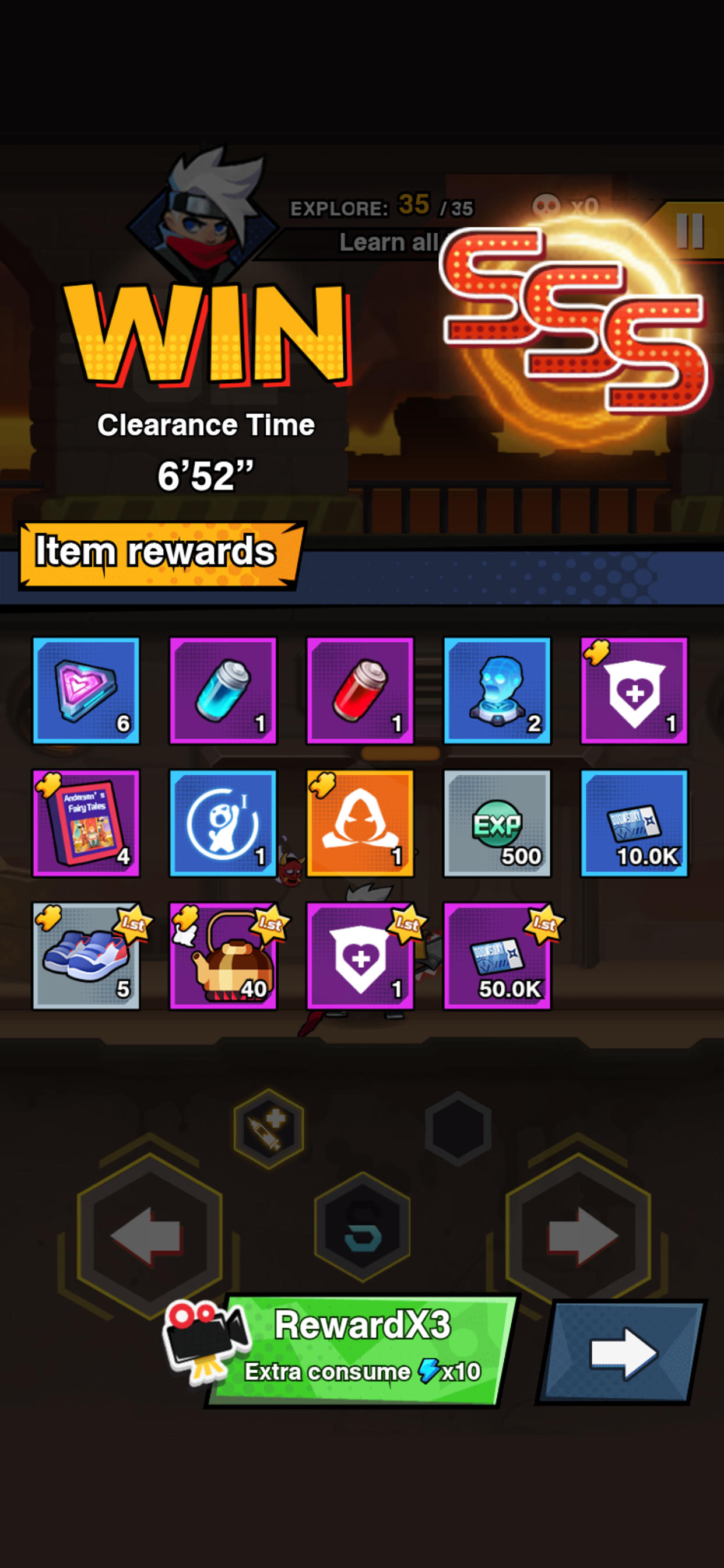View the kettle first-clear reward x40
The height and width of the screenshot is (1568, 724).
[223, 956]
